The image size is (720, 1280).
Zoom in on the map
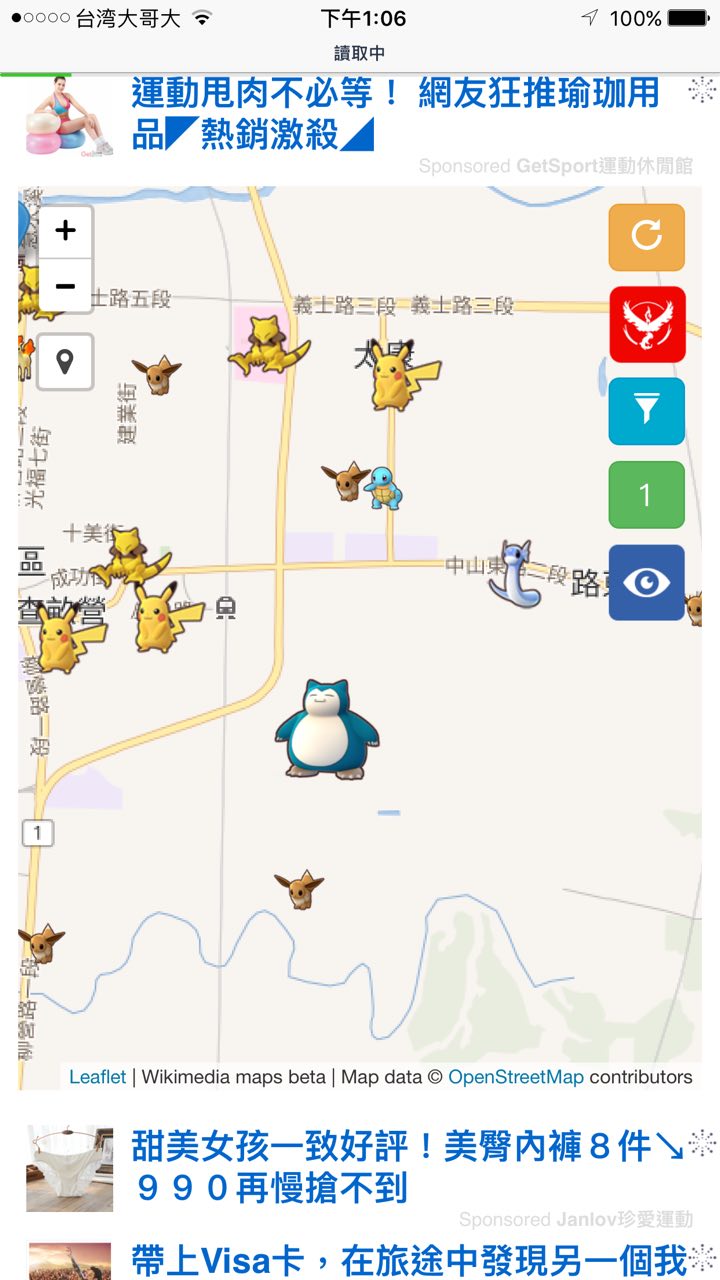[66, 232]
